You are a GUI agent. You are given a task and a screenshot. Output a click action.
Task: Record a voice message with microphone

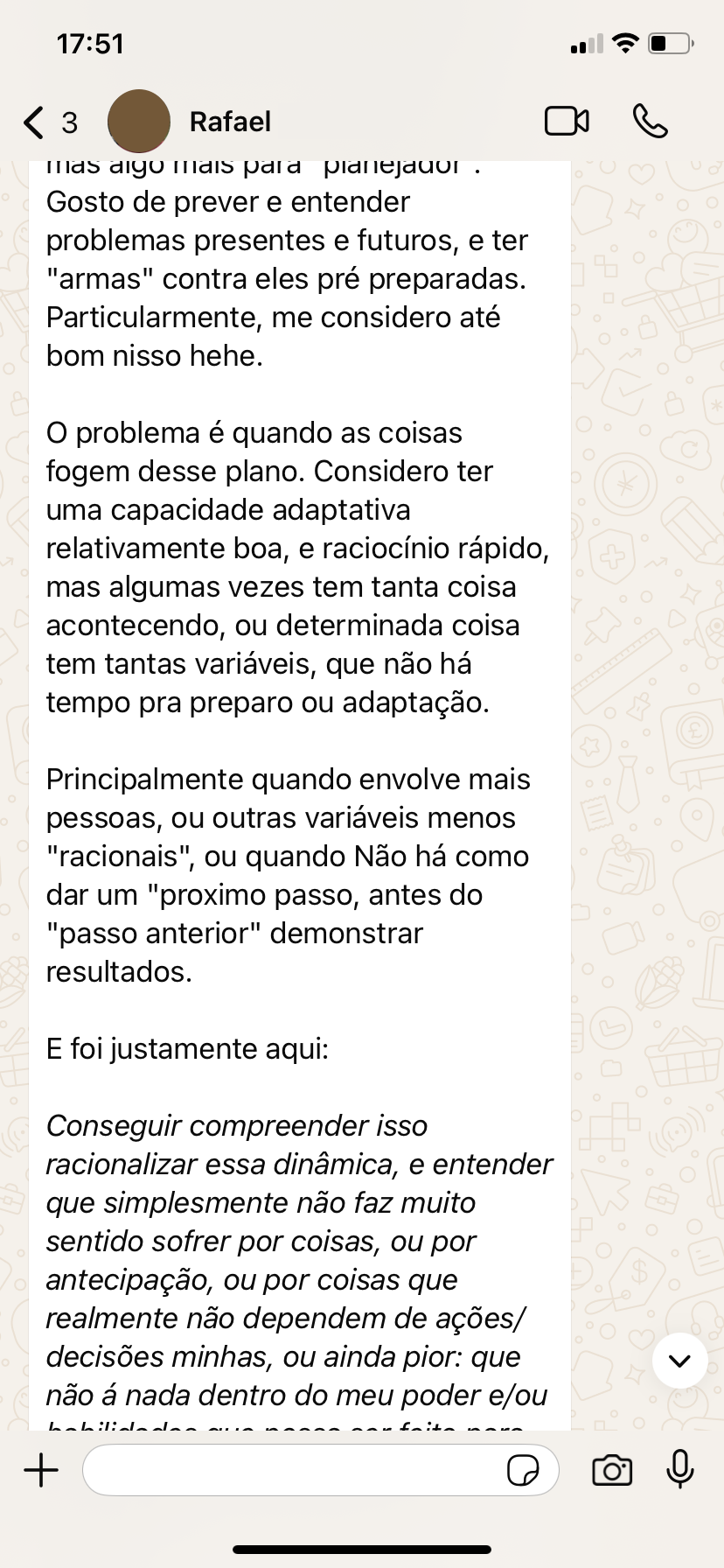tap(679, 1469)
